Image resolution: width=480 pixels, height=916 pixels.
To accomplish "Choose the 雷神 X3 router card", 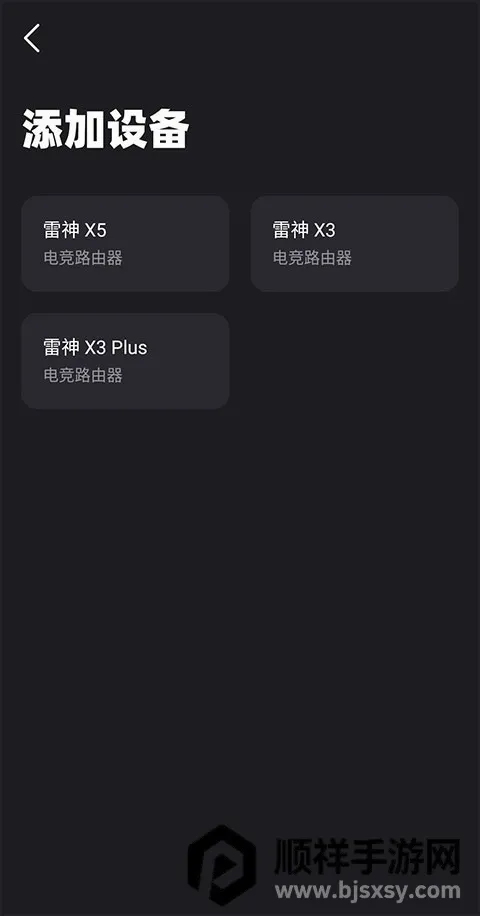I will tap(354, 244).
